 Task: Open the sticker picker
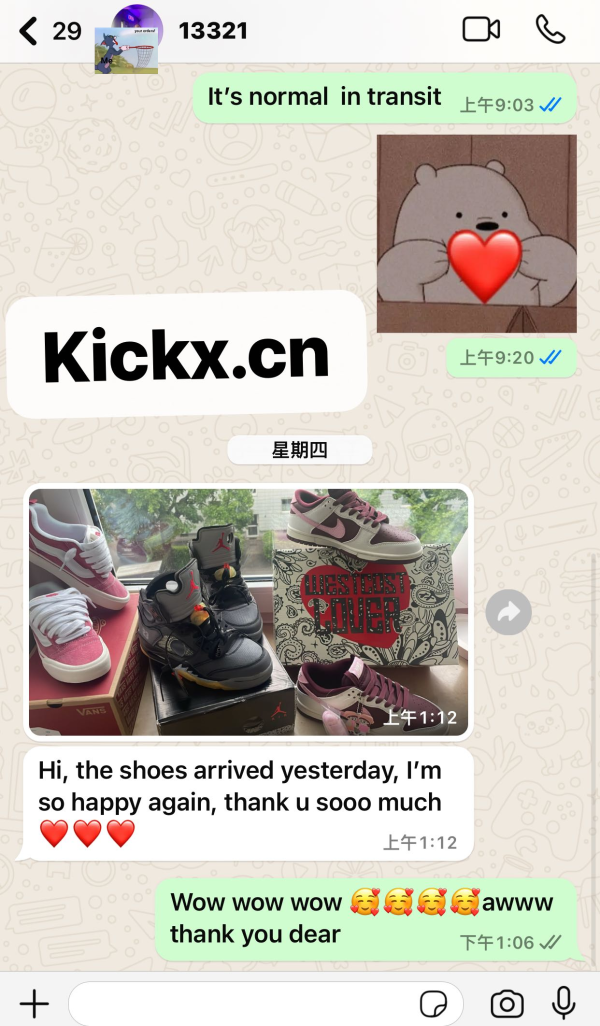click(x=433, y=1003)
